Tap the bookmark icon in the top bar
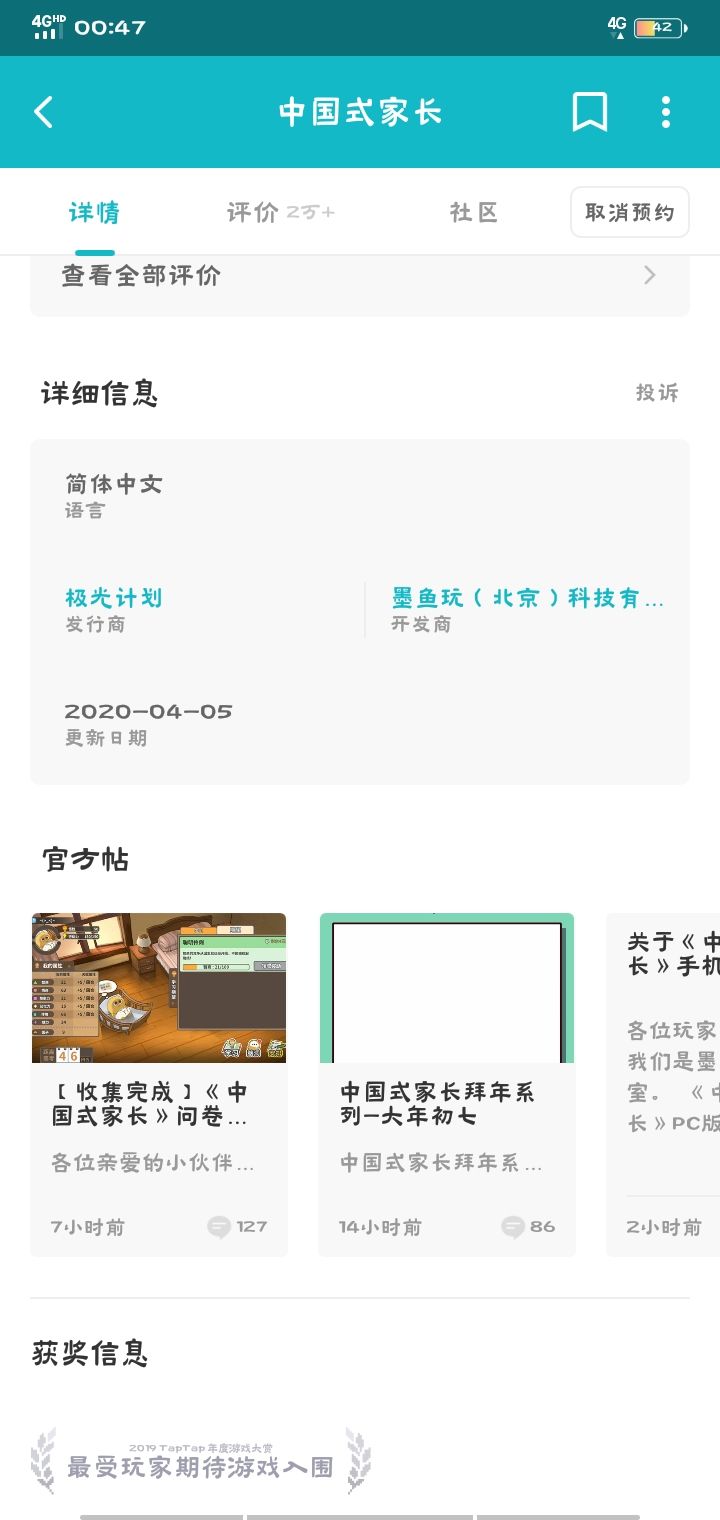 pyautogui.click(x=590, y=112)
